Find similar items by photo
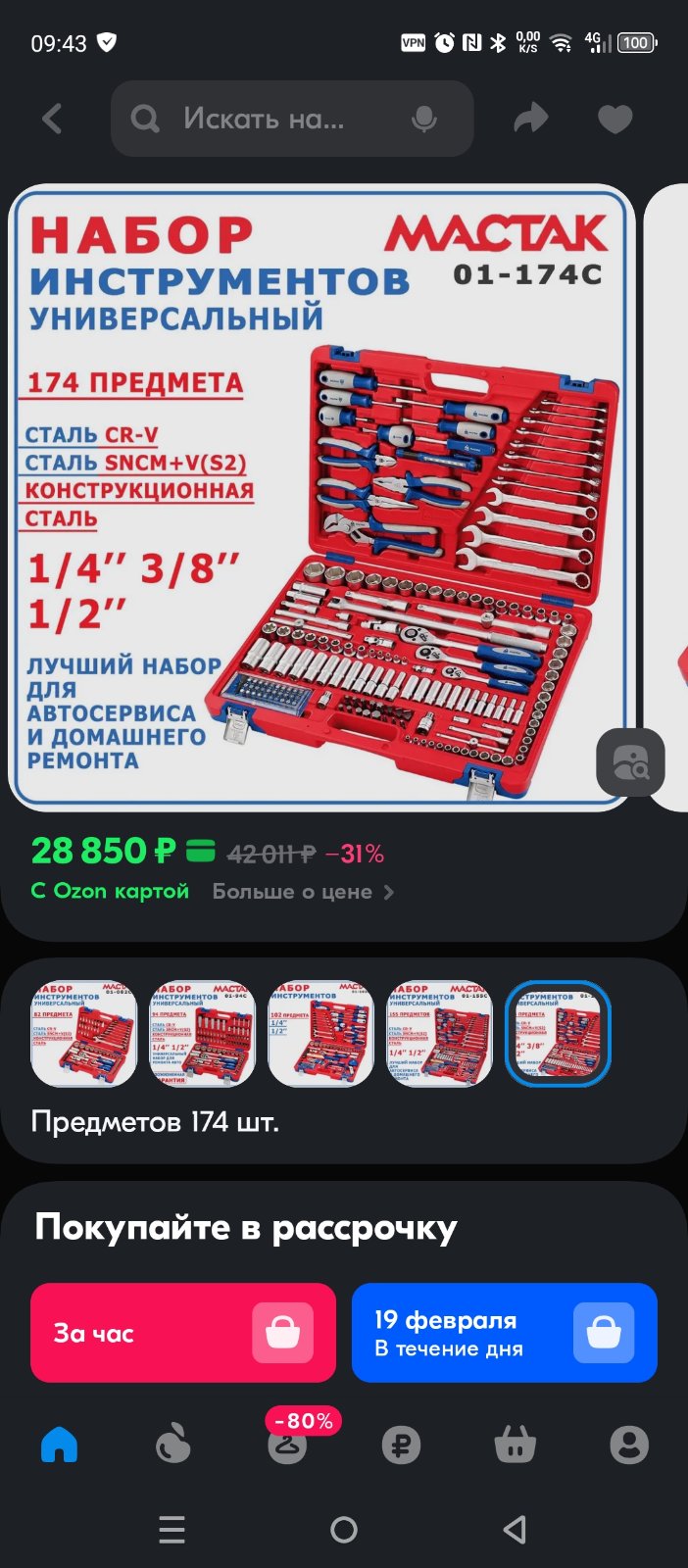688x1568 pixels. click(630, 762)
